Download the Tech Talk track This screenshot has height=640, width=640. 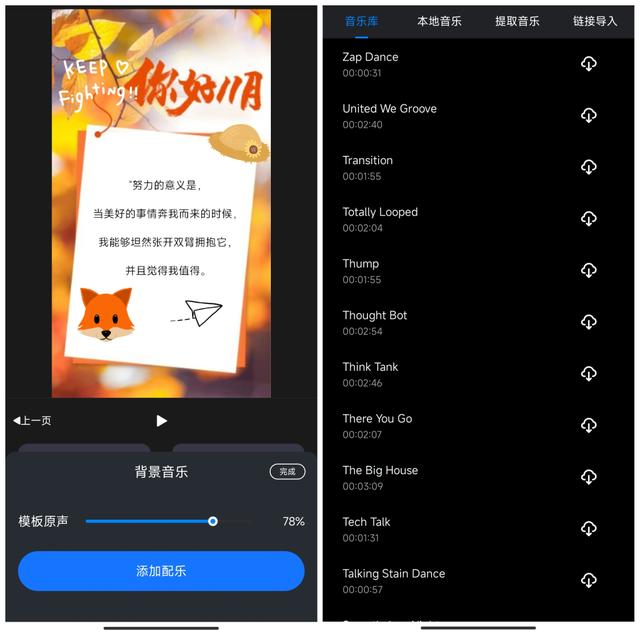point(589,528)
